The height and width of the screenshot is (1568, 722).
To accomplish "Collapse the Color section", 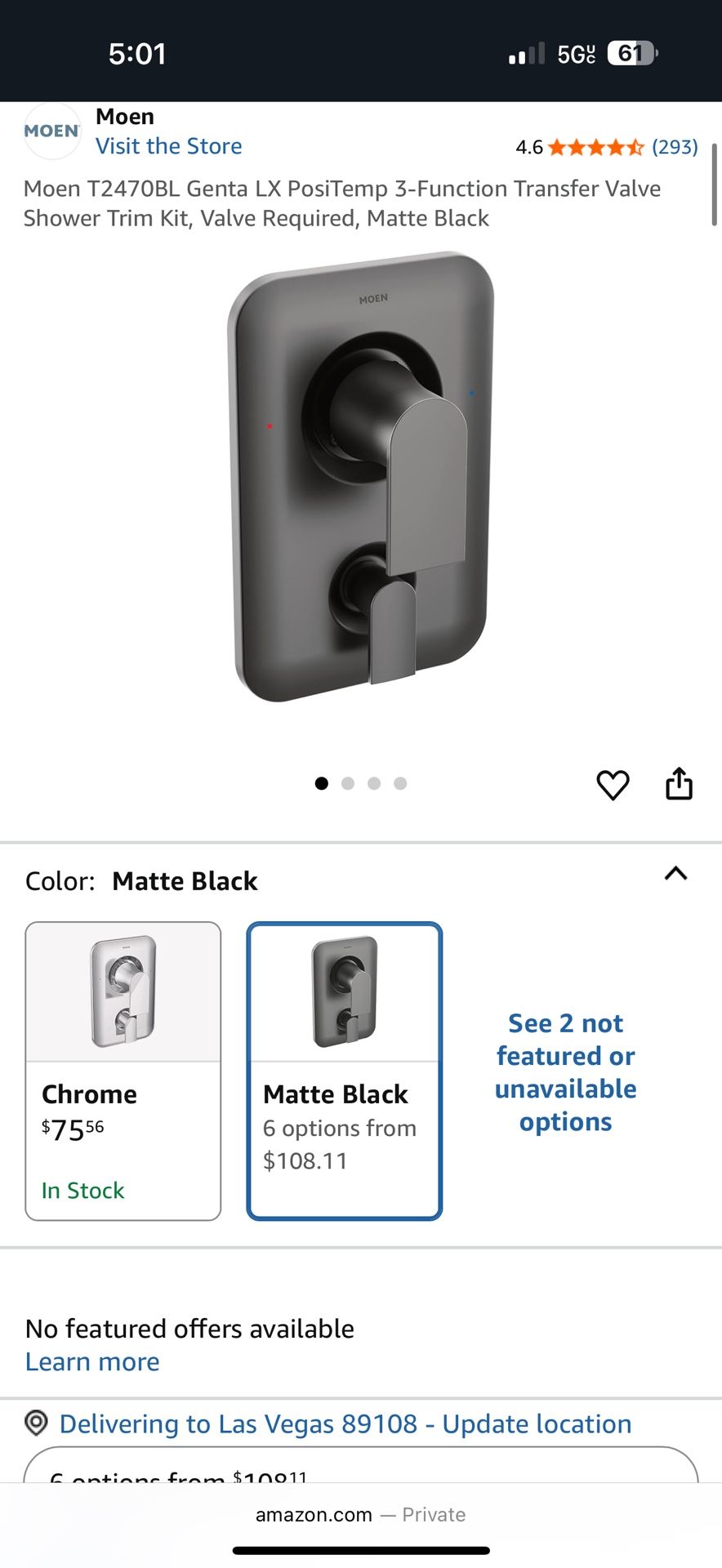I will click(x=675, y=874).
